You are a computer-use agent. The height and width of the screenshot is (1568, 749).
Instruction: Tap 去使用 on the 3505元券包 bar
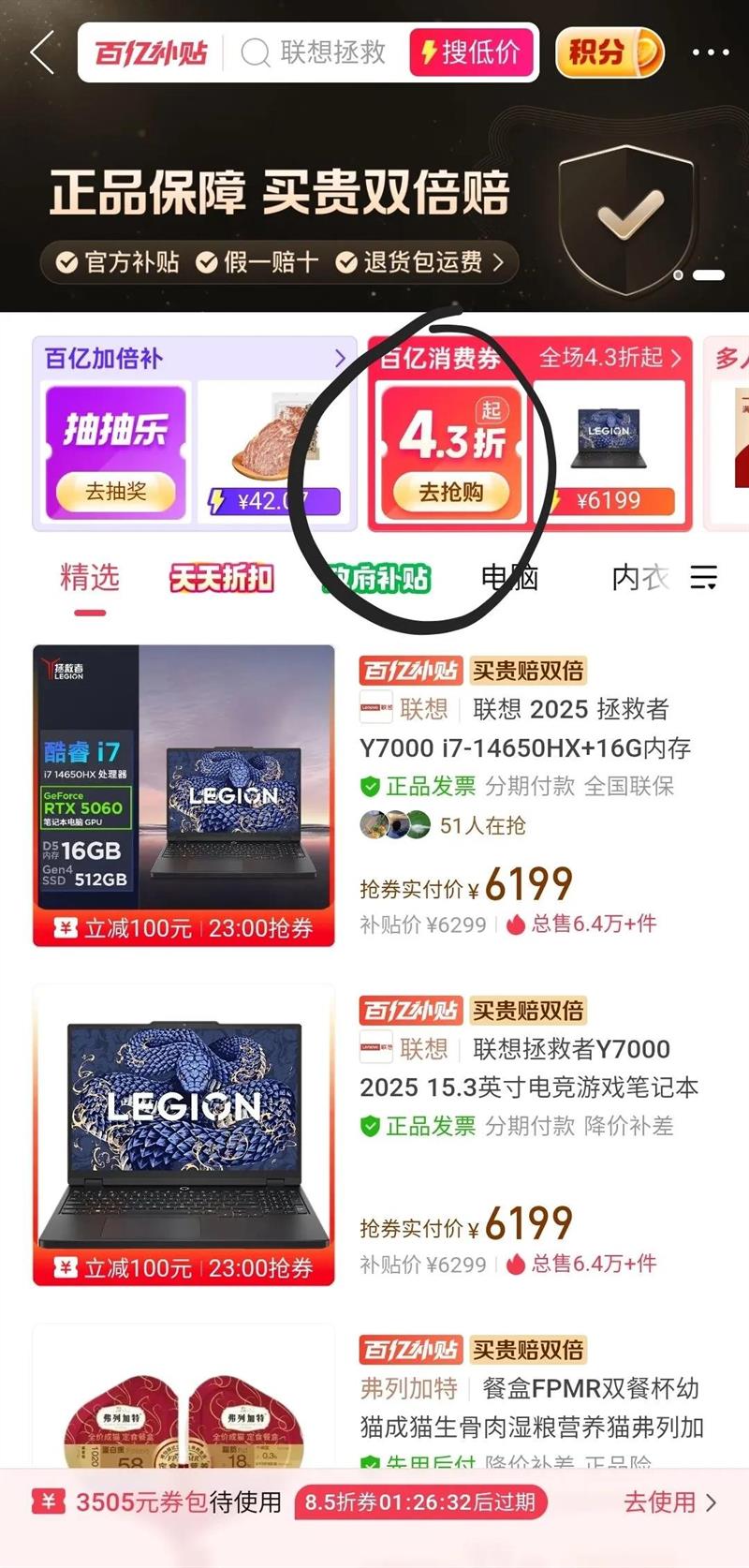(669, 1501)
